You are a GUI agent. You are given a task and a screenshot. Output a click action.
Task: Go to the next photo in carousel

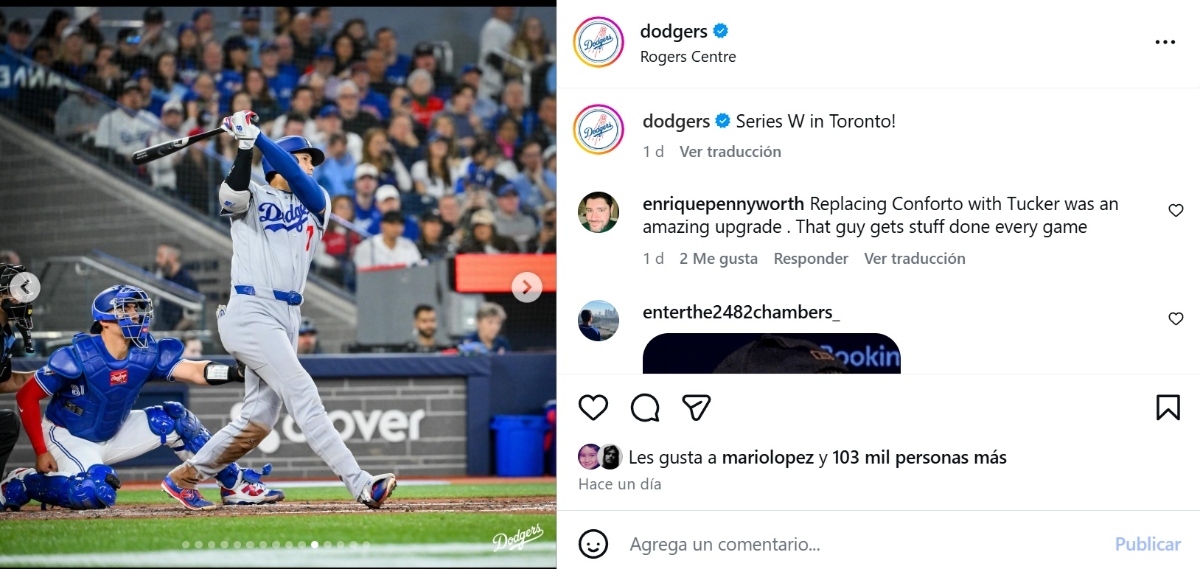526,288
